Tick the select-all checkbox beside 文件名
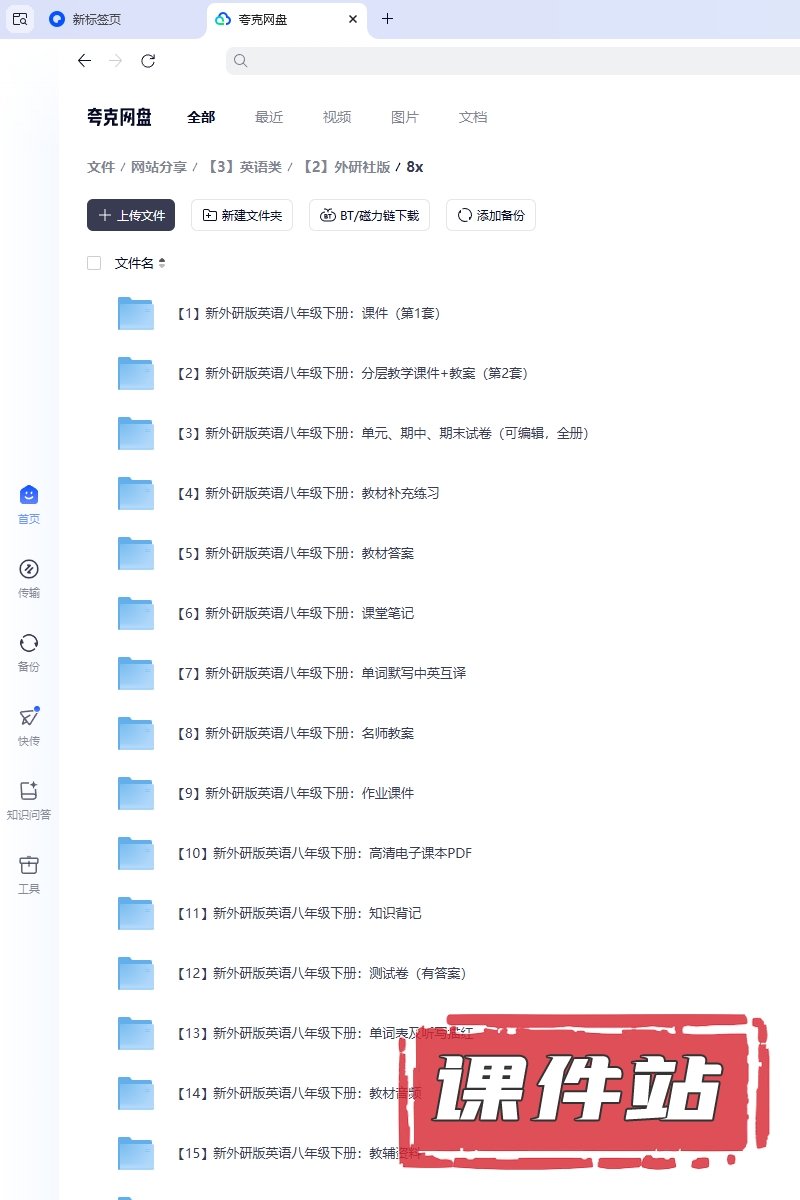Viewport: 800px width, 1200px height. 94,263
